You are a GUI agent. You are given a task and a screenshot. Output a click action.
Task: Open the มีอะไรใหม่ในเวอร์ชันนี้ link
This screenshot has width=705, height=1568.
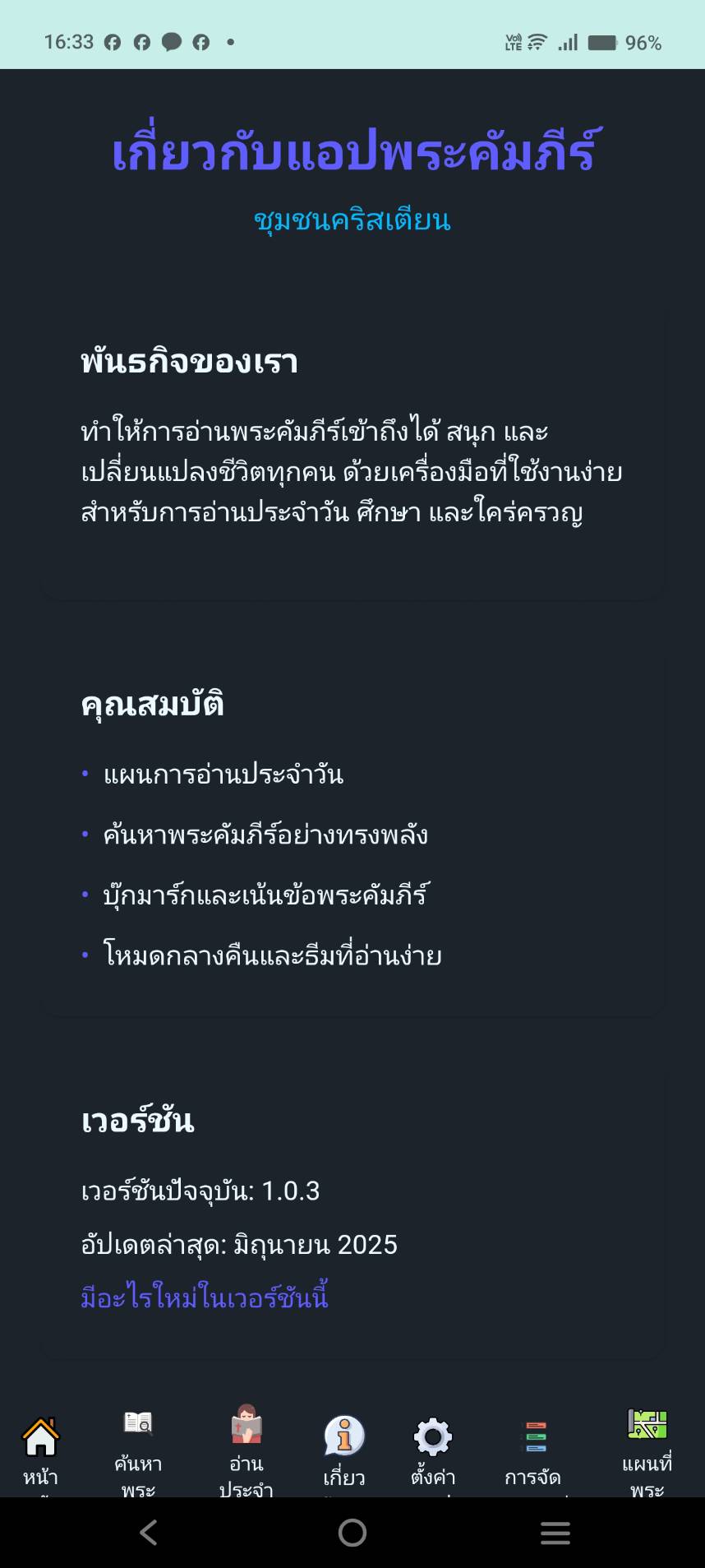pos(205,1297)
